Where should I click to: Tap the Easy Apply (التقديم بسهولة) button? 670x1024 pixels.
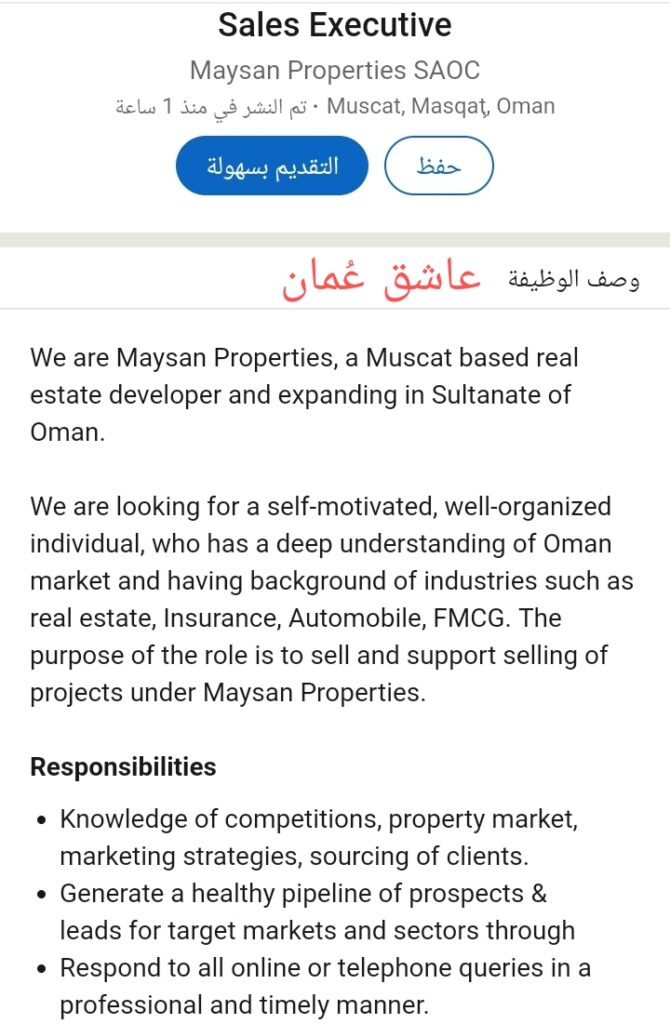[x=272, y=165]
